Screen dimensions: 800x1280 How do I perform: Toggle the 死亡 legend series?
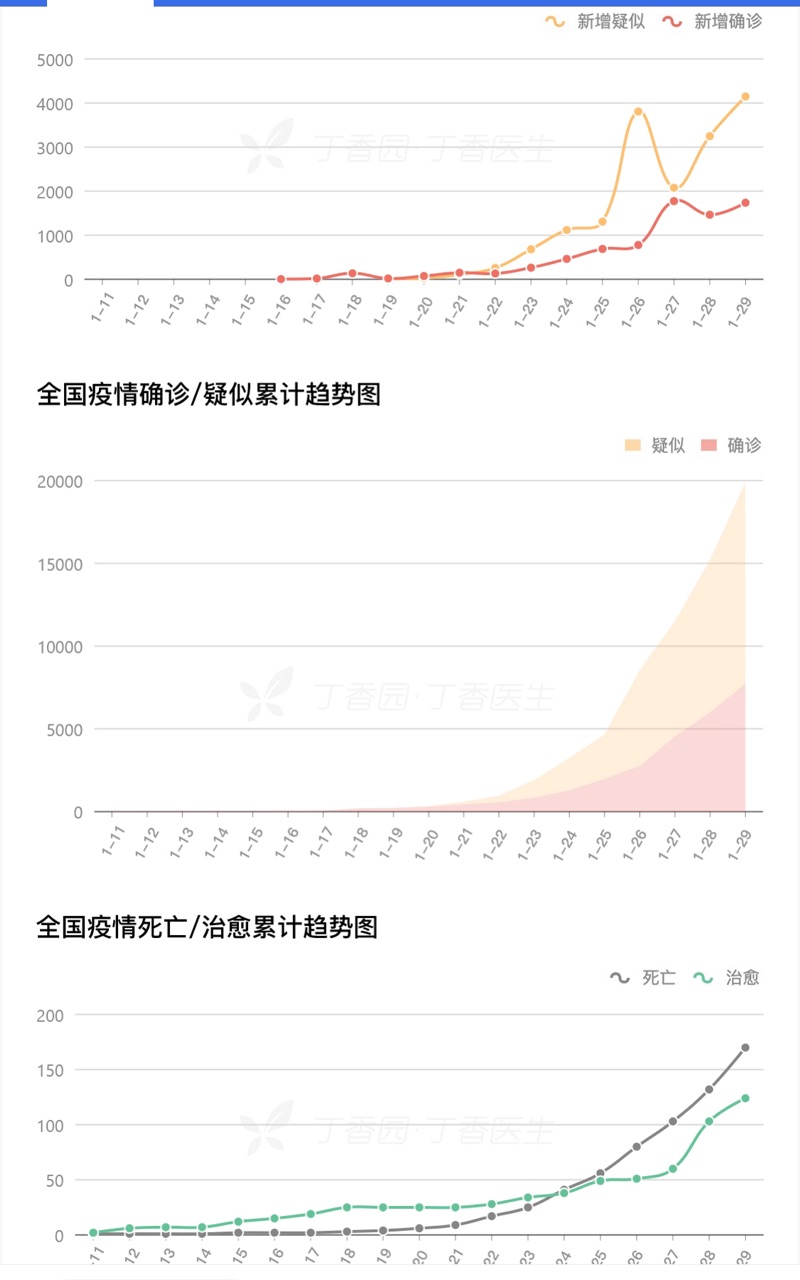click(643, 977)
